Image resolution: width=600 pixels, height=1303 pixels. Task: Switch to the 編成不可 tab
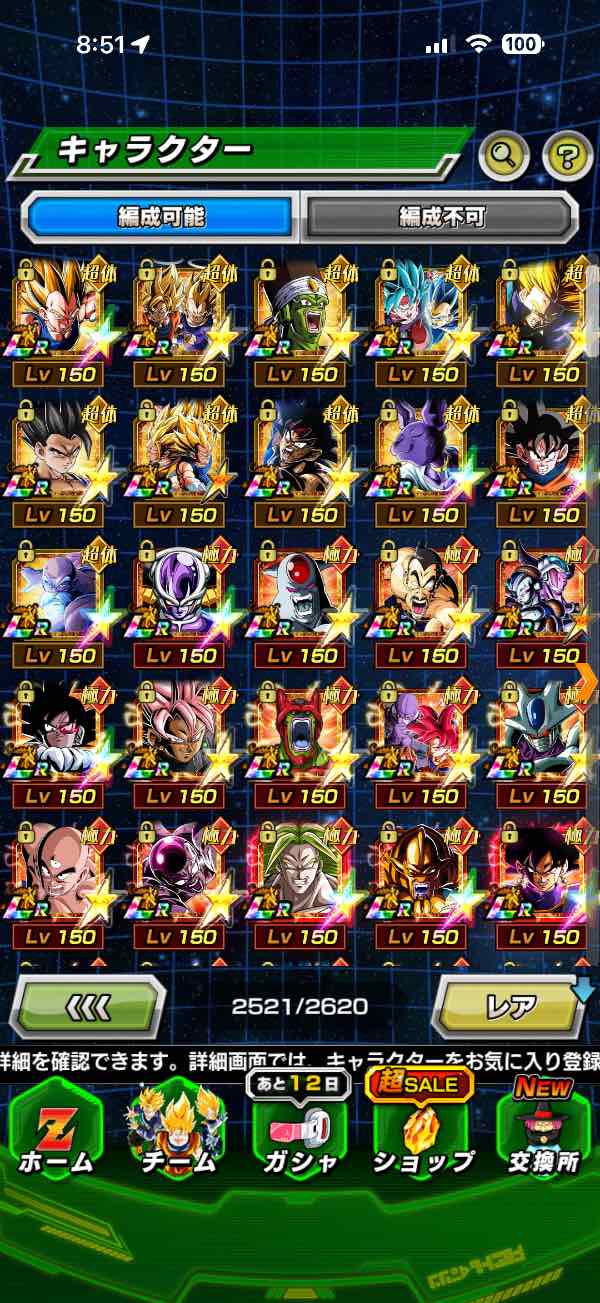click(441, 216)
